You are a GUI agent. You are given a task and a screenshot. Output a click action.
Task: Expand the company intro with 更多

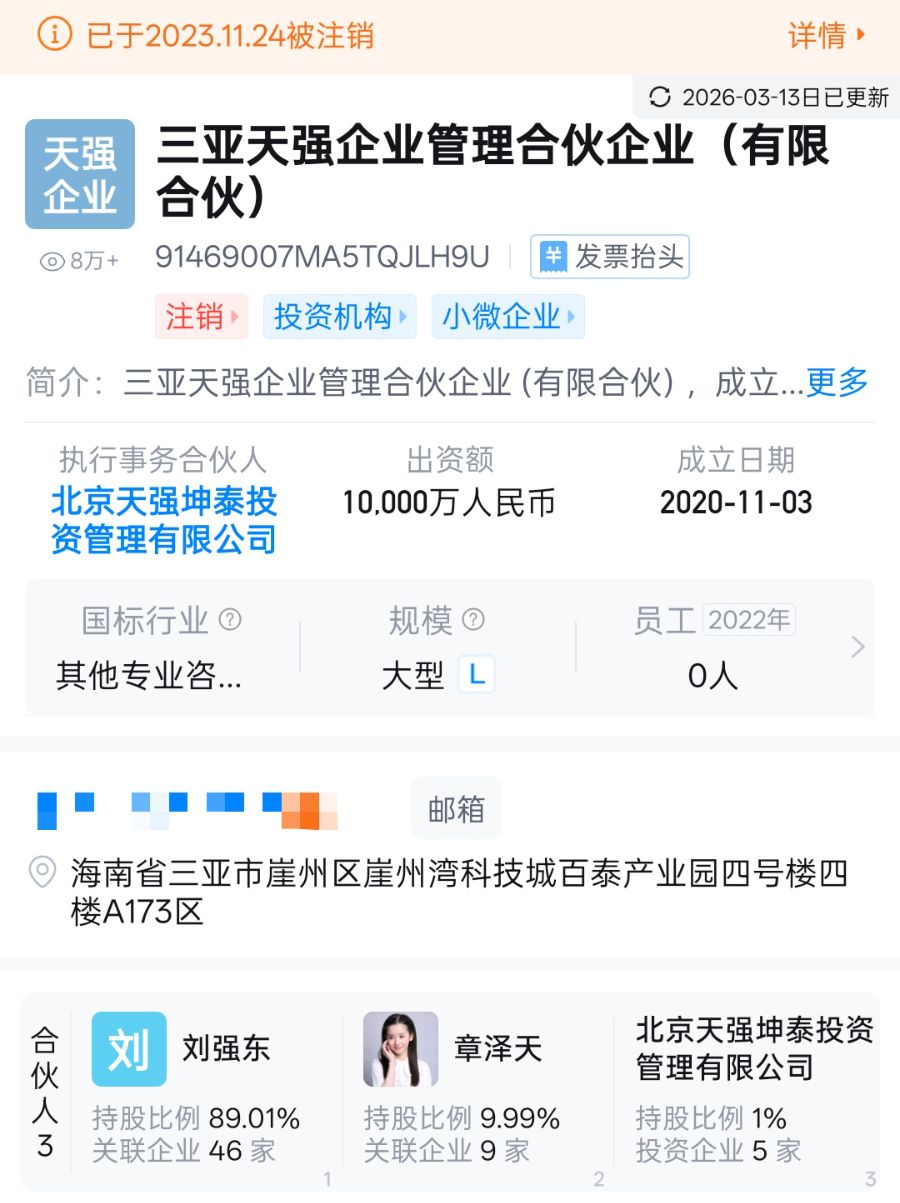838,381
